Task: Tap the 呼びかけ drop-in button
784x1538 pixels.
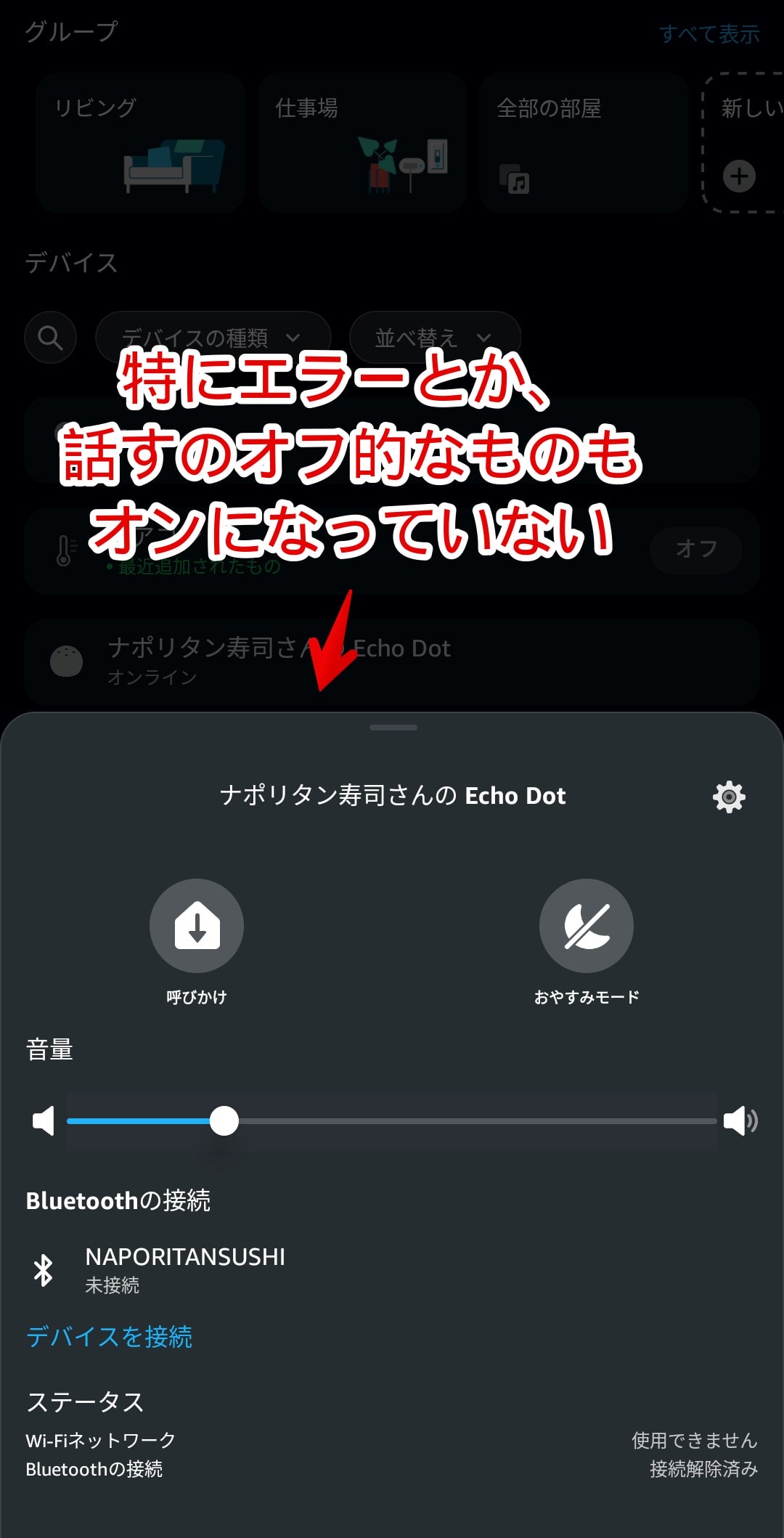Action: pos(197,926)
